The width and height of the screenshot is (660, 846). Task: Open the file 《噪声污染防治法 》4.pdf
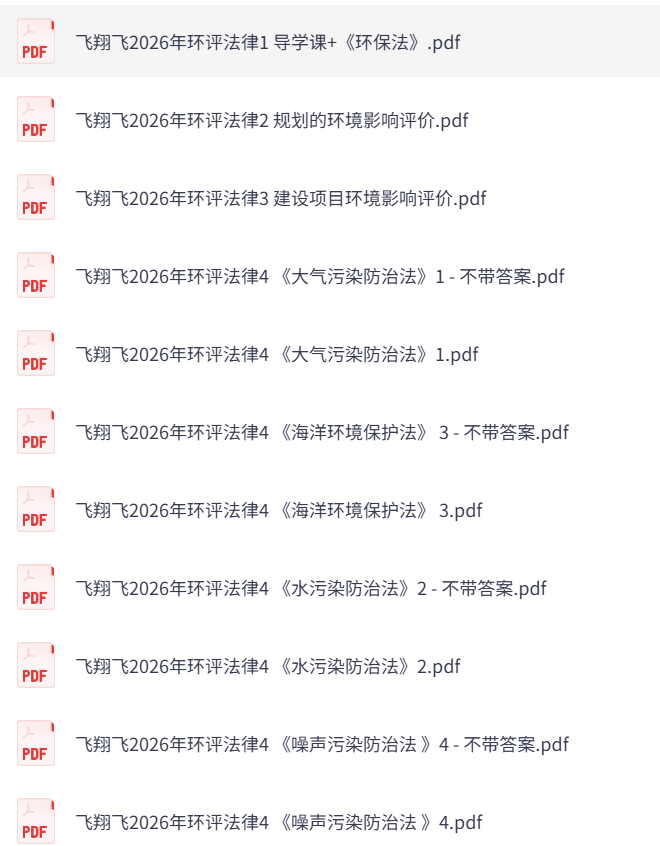click(279, 822)
